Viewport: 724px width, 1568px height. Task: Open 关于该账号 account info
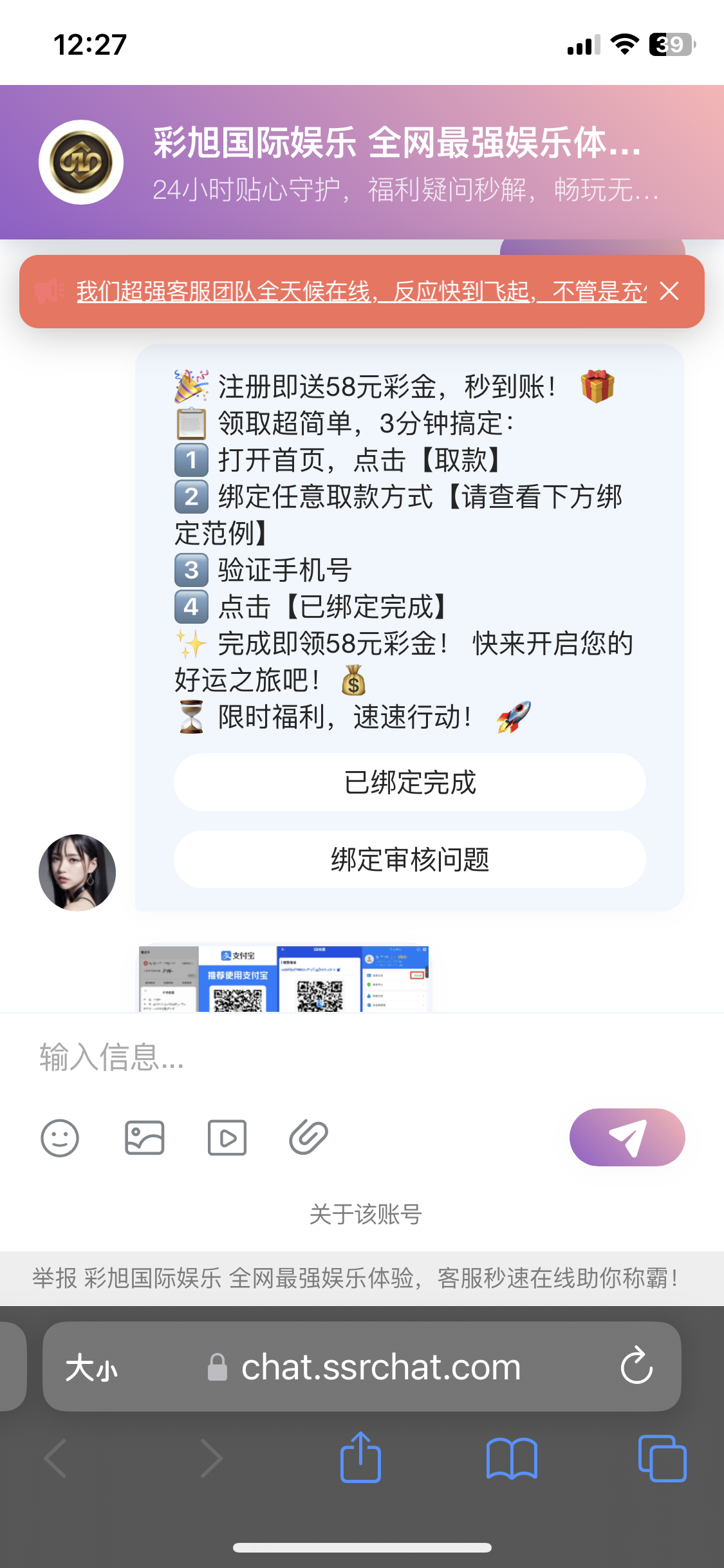[x=366, y=1215]
